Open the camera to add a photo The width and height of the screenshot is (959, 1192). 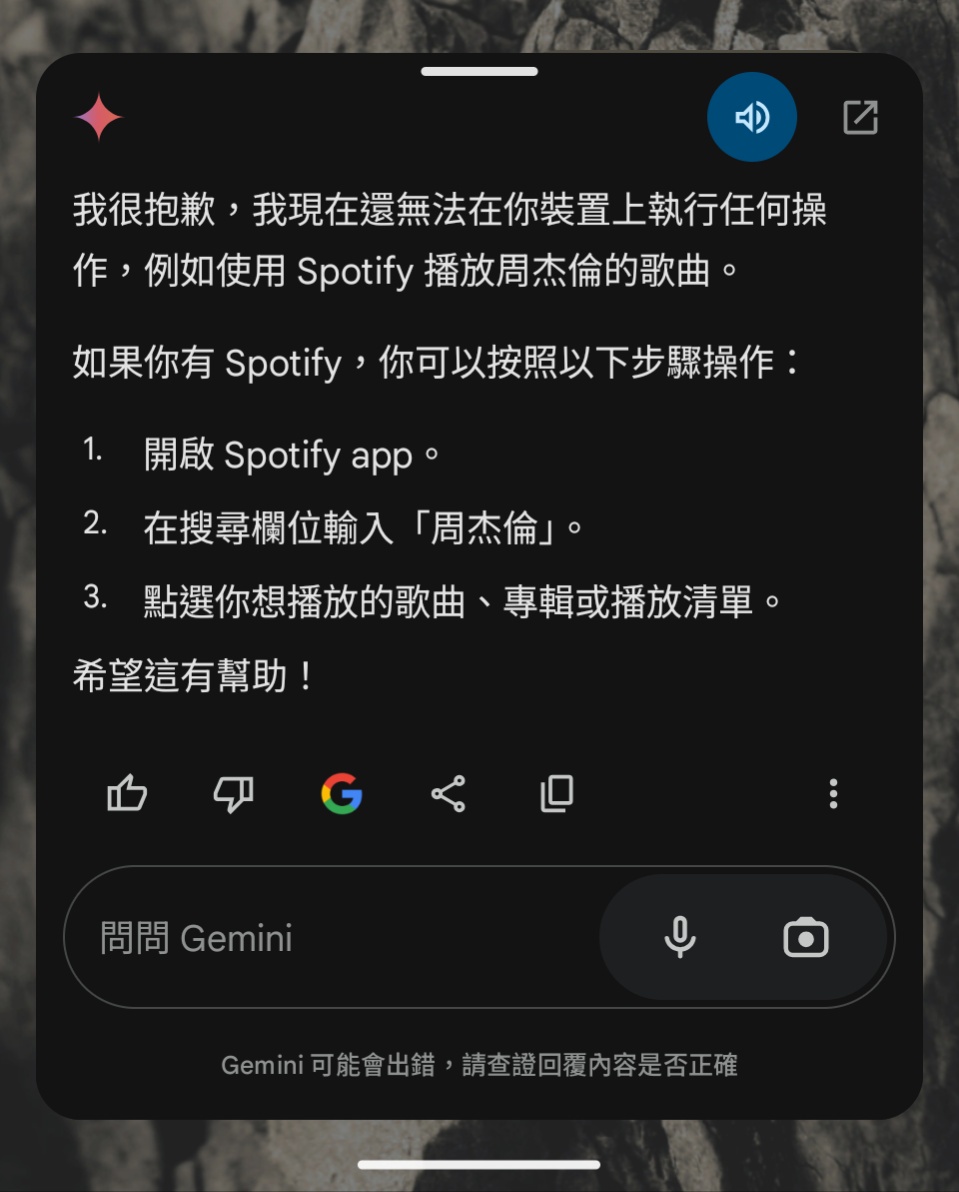click(806, 938)
